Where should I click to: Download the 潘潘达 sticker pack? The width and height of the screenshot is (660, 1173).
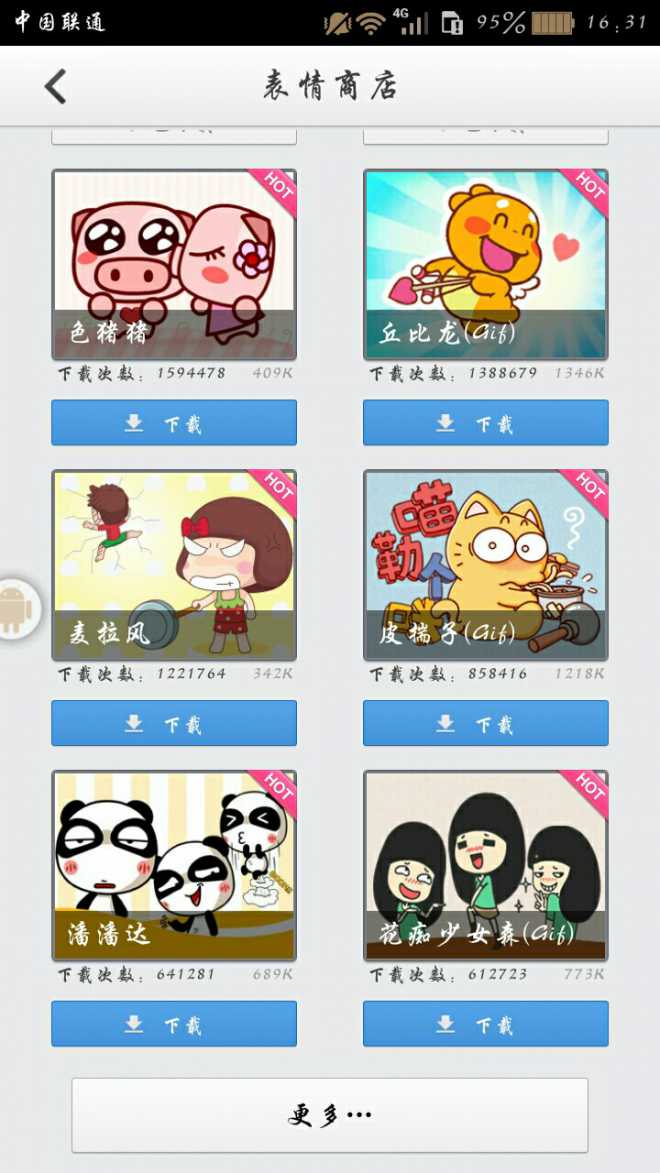click(x=174, y=1024)
